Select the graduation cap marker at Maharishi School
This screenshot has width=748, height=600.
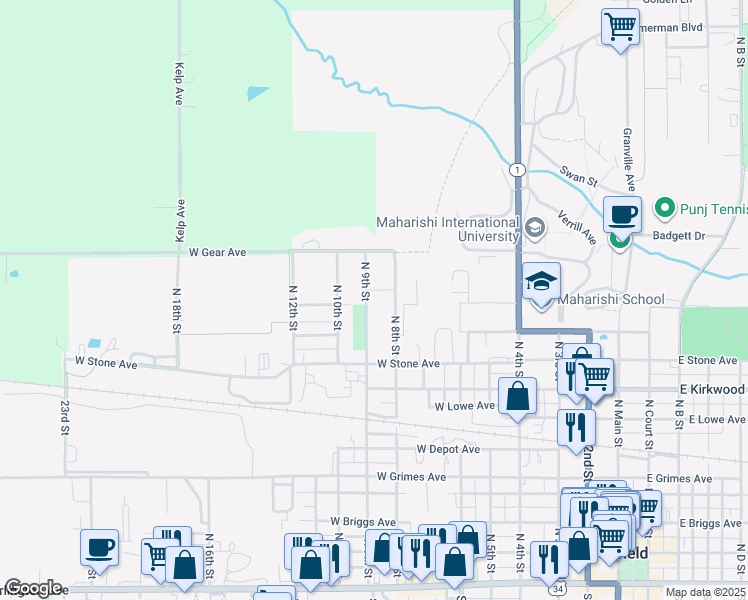pyautogui.click(x=541, y=281)
